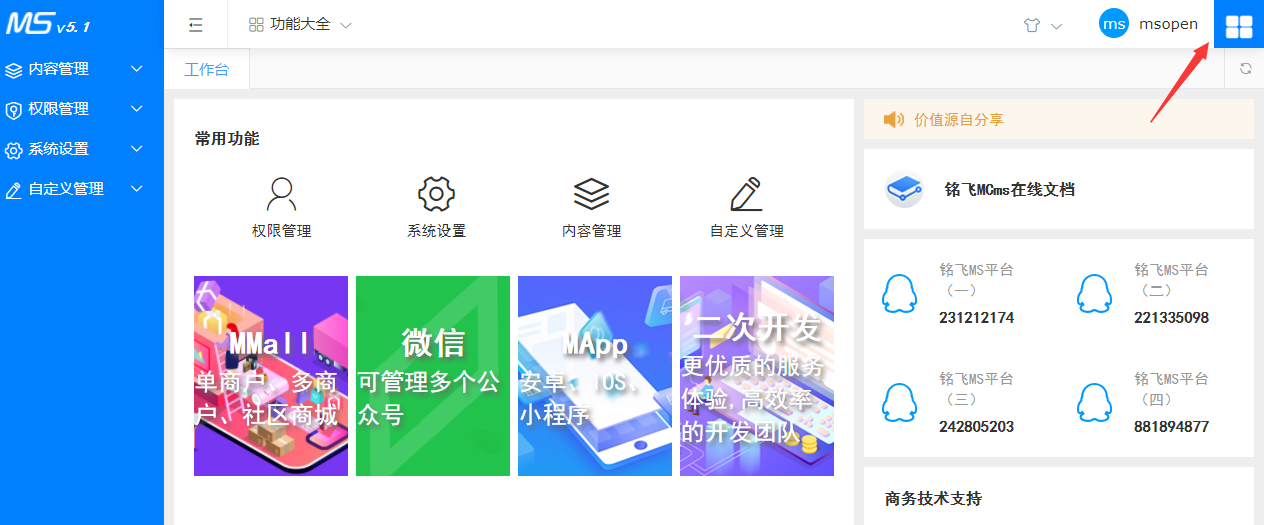Open 权限管理 shortcut under 常用功能

[x=282, y=208]
